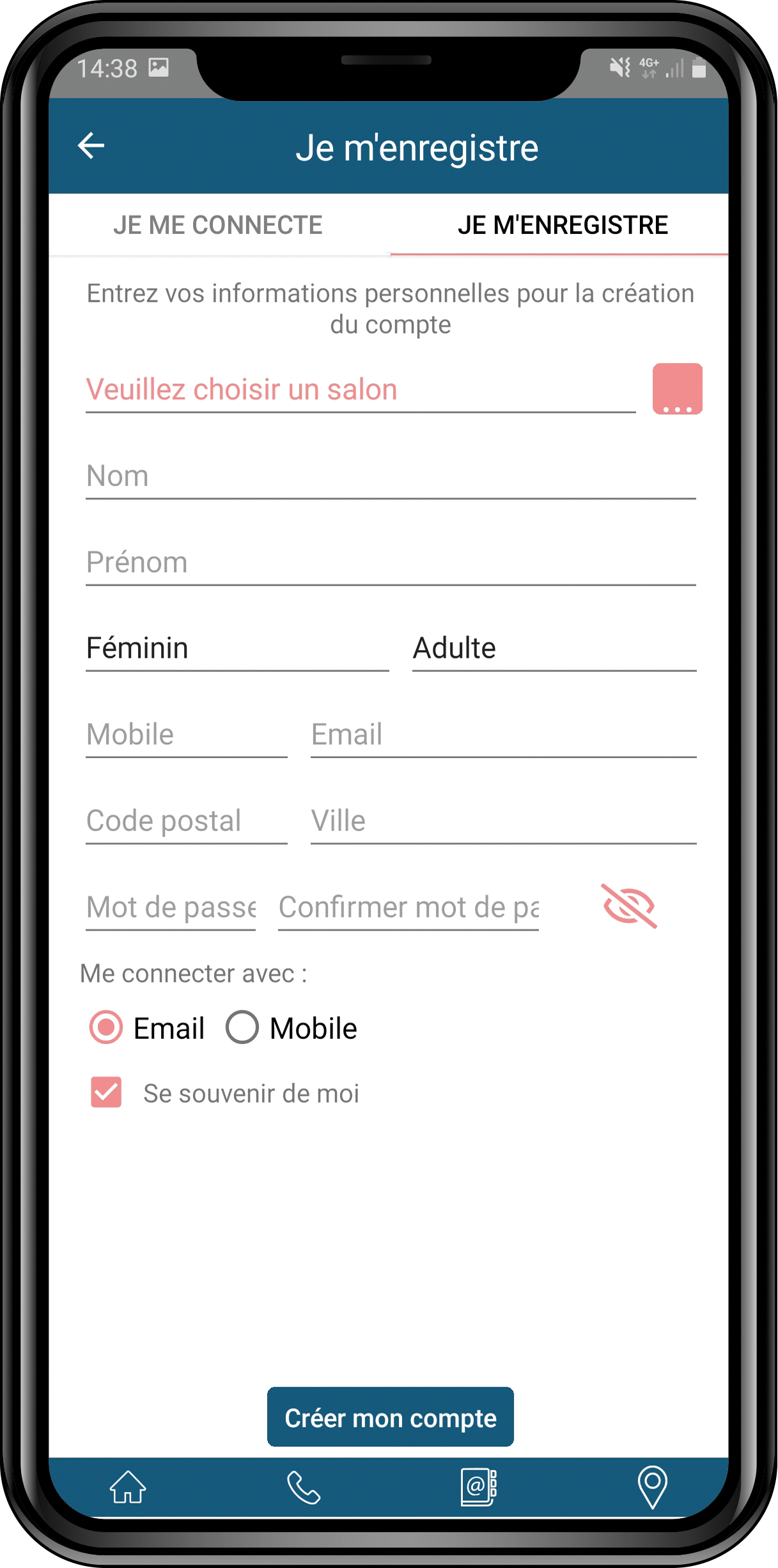The height and width of the screenshot is (1568, 778).
Task: Focus the Prénom text field
Action: click(x=391, y=563)
